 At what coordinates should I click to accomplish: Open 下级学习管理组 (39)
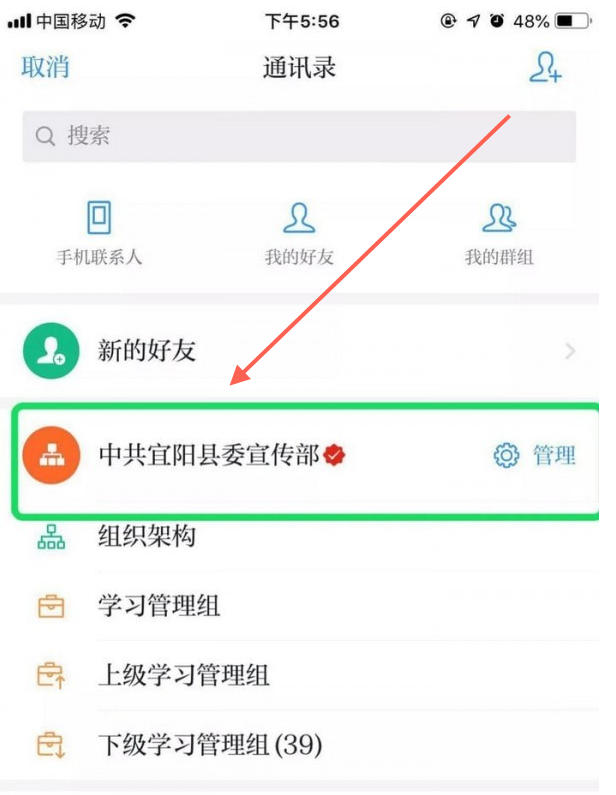208,744
